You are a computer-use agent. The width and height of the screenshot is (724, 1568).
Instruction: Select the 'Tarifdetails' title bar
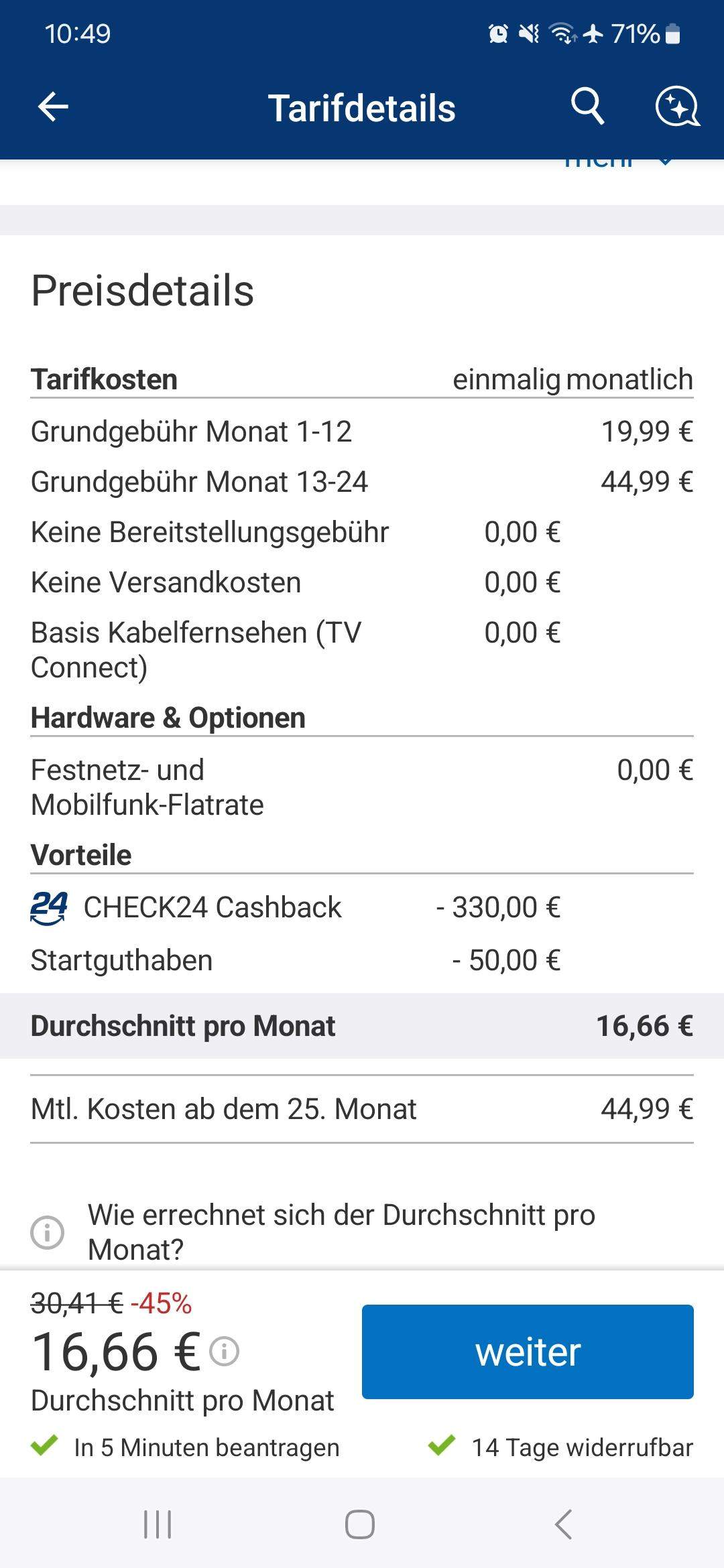coord(362,107)
